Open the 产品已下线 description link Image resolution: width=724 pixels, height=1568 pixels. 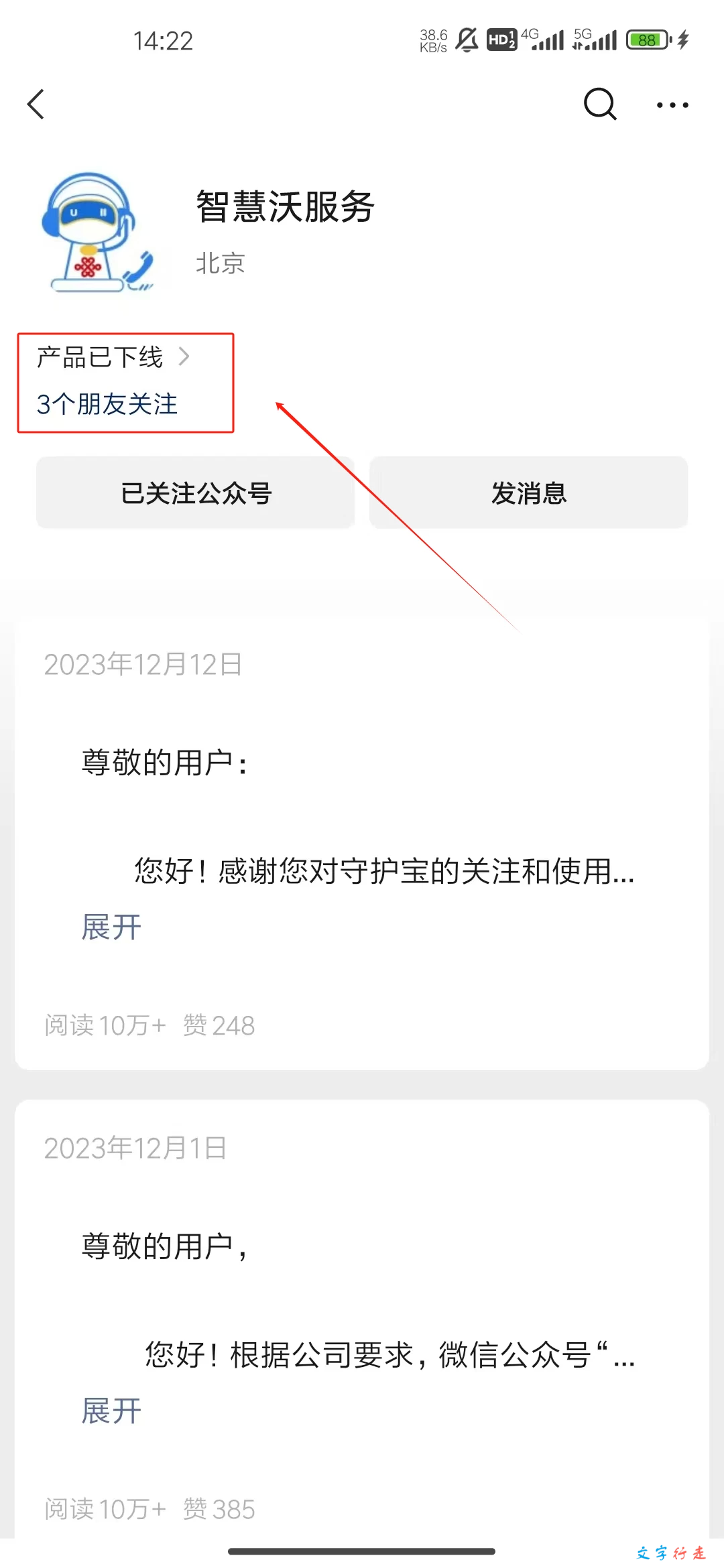click(x=113, y=357)
